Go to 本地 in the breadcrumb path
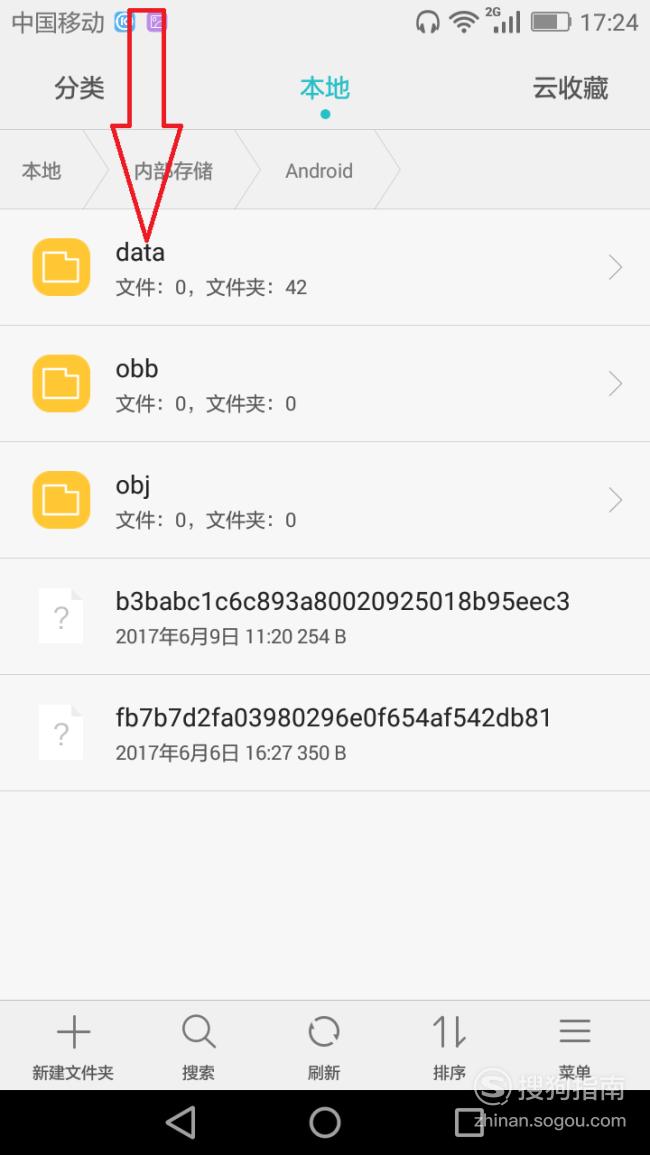The width and height of the screenshot is (650, 1155). point(41,171)
